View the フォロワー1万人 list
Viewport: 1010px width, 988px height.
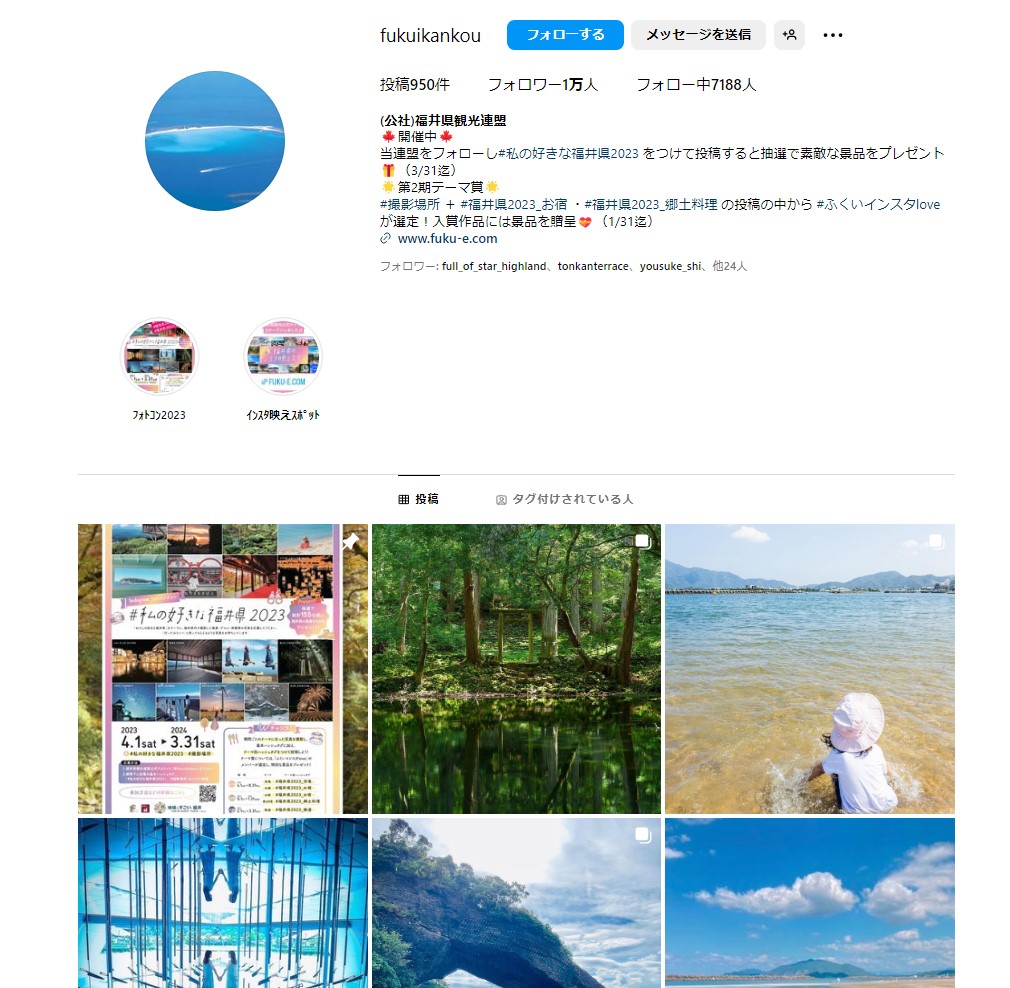point(542,85)
